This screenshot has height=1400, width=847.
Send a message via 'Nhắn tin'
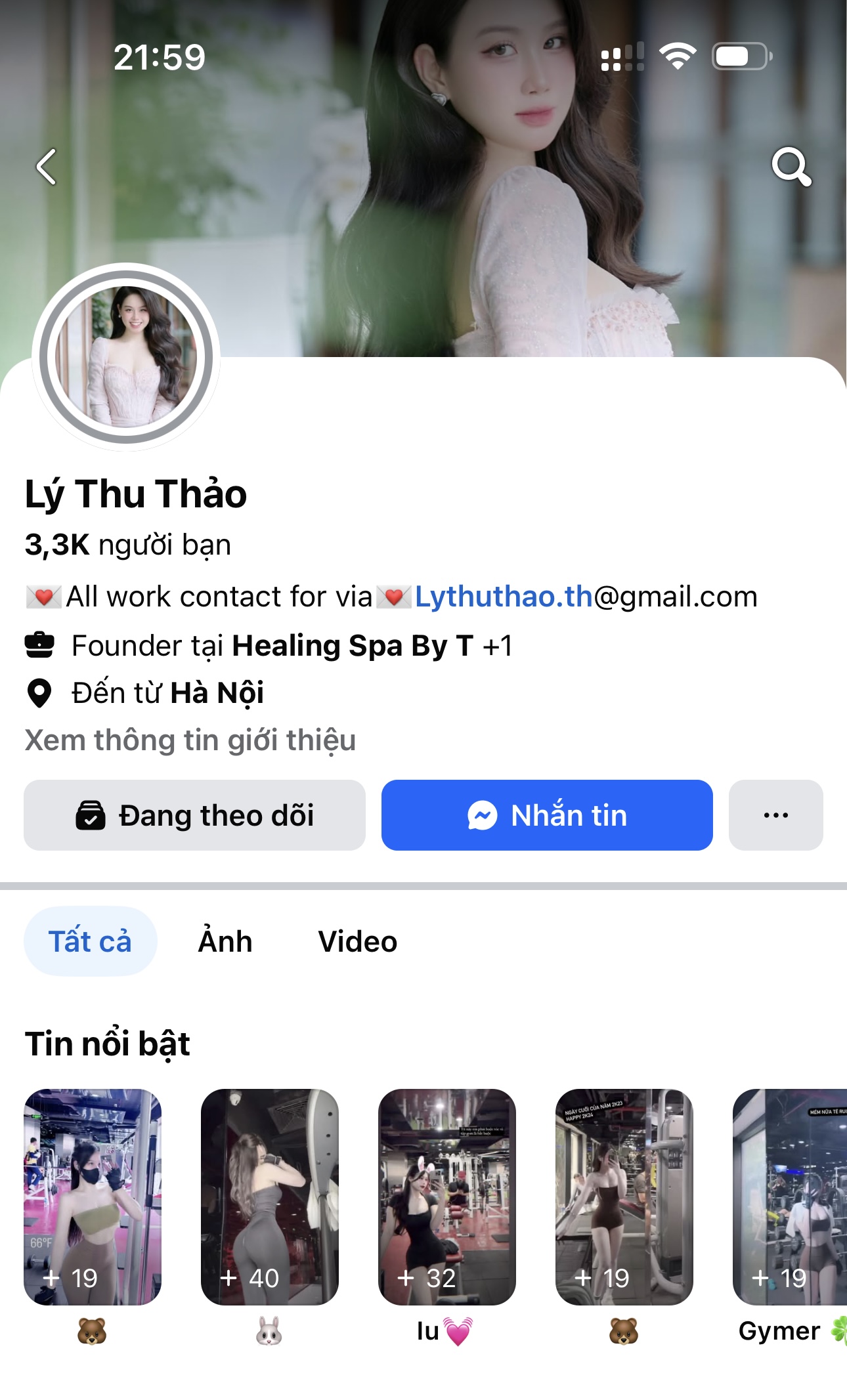pos(546,815)
